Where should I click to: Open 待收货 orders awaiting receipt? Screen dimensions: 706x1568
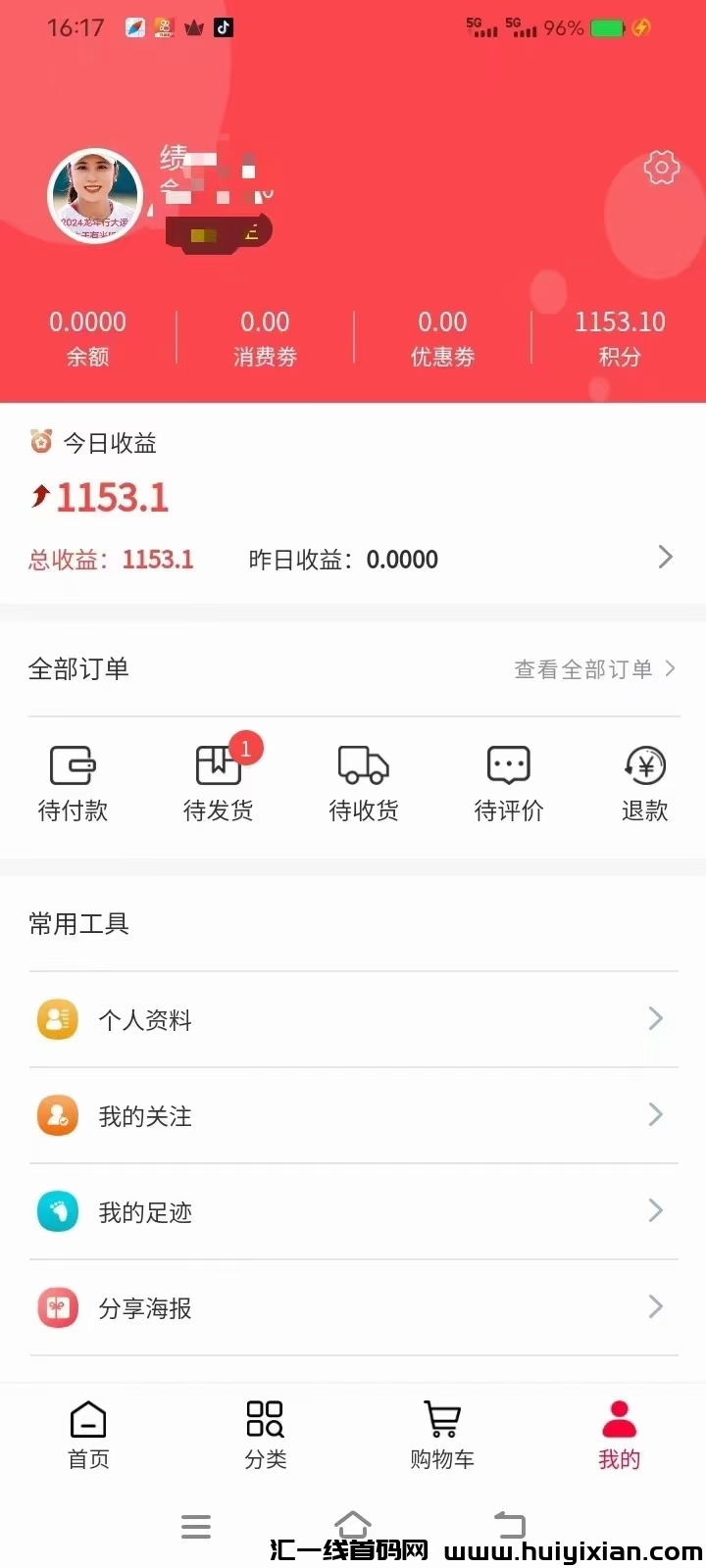click(364, 782)
